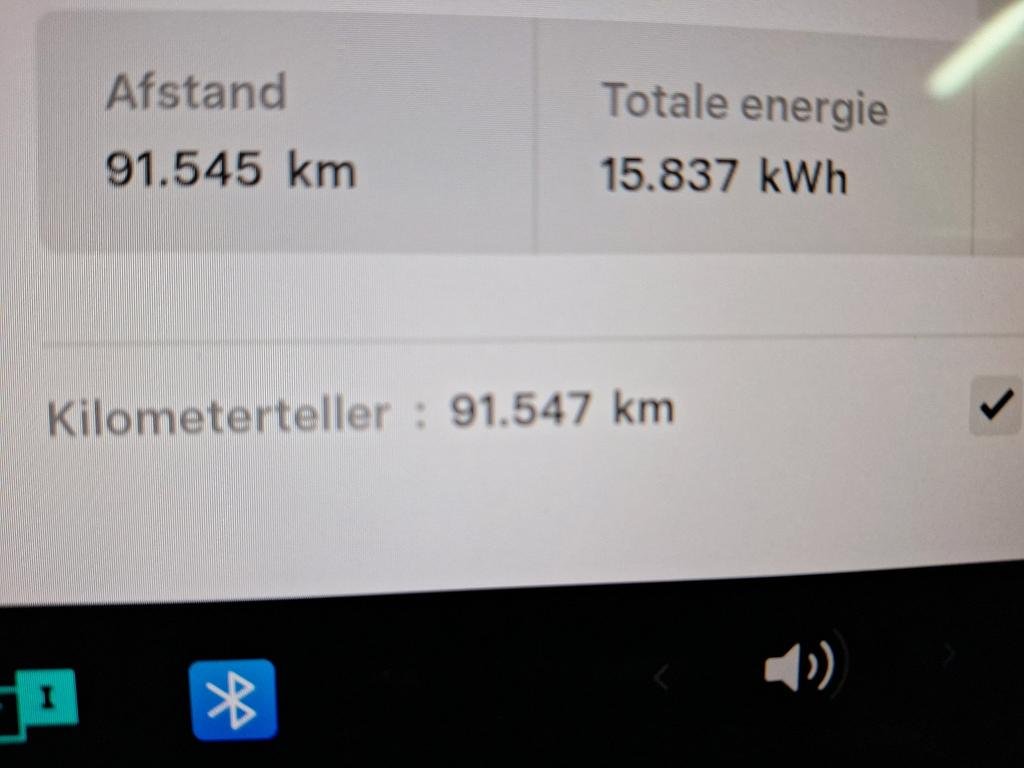The height and width of the screenshot is (768, 1024).
Task: Raise volume with the right arrow
Action: coord(948,656)
